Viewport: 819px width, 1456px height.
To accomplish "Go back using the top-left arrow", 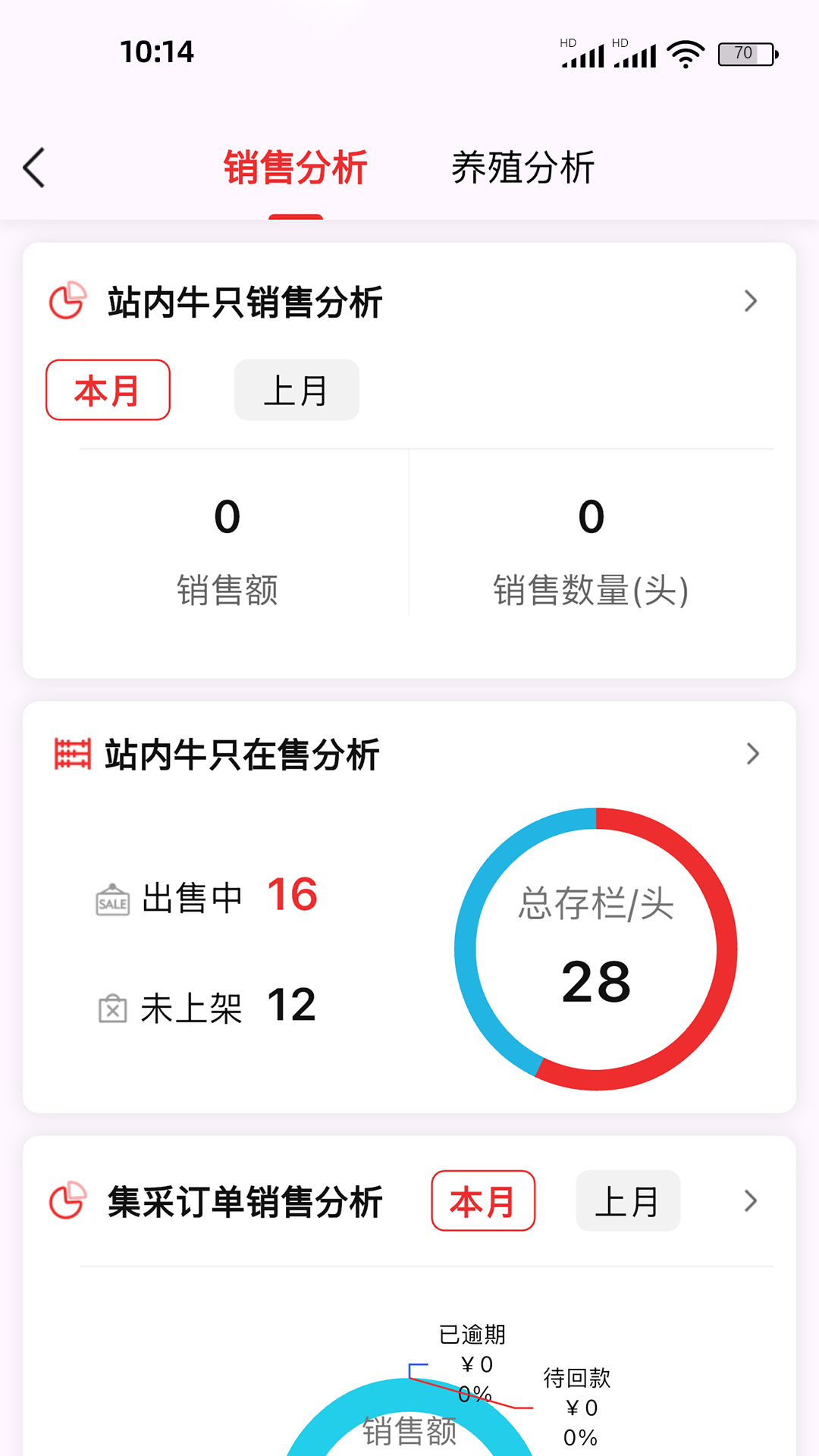I will pyautogui.click(x=34, y=168).
